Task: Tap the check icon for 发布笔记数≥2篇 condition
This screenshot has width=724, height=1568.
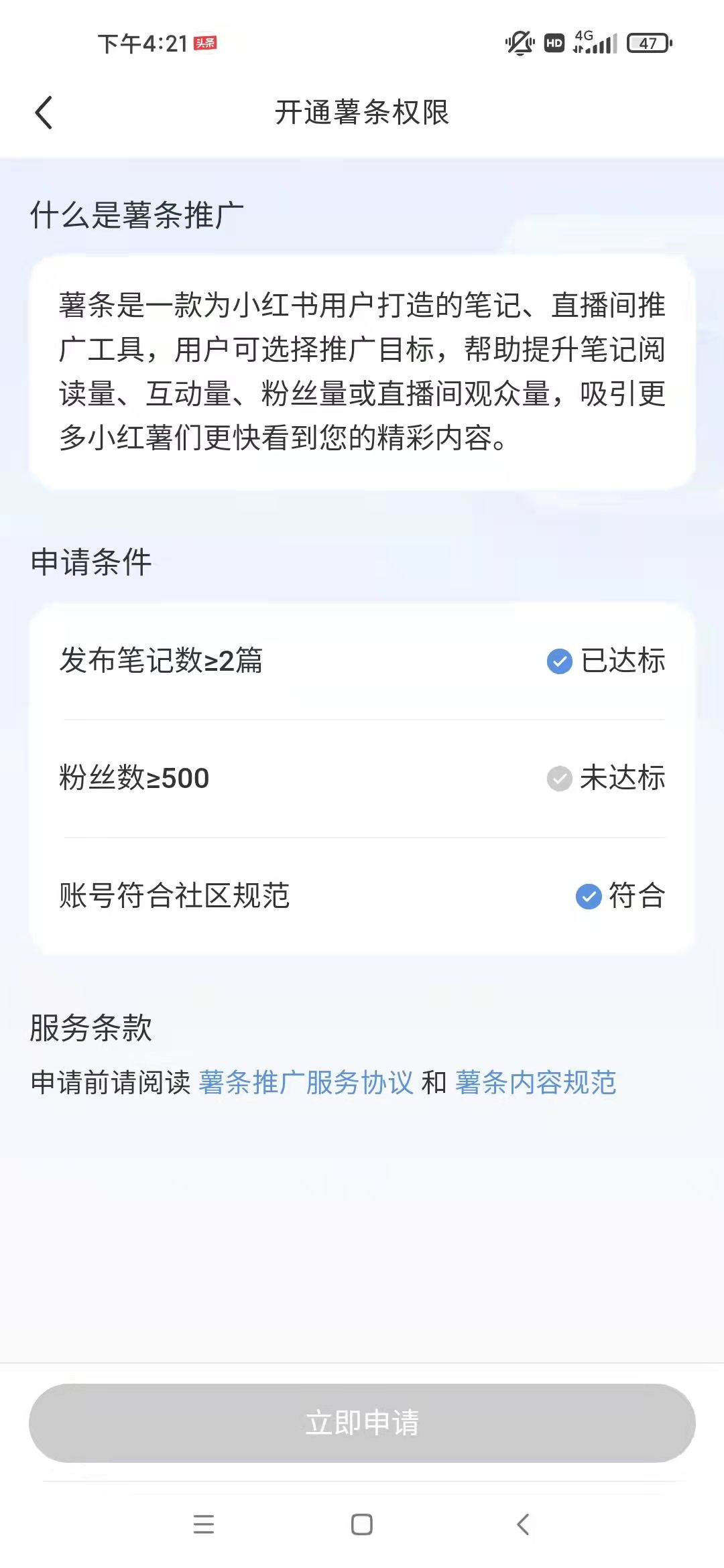Action: point(559,662)
